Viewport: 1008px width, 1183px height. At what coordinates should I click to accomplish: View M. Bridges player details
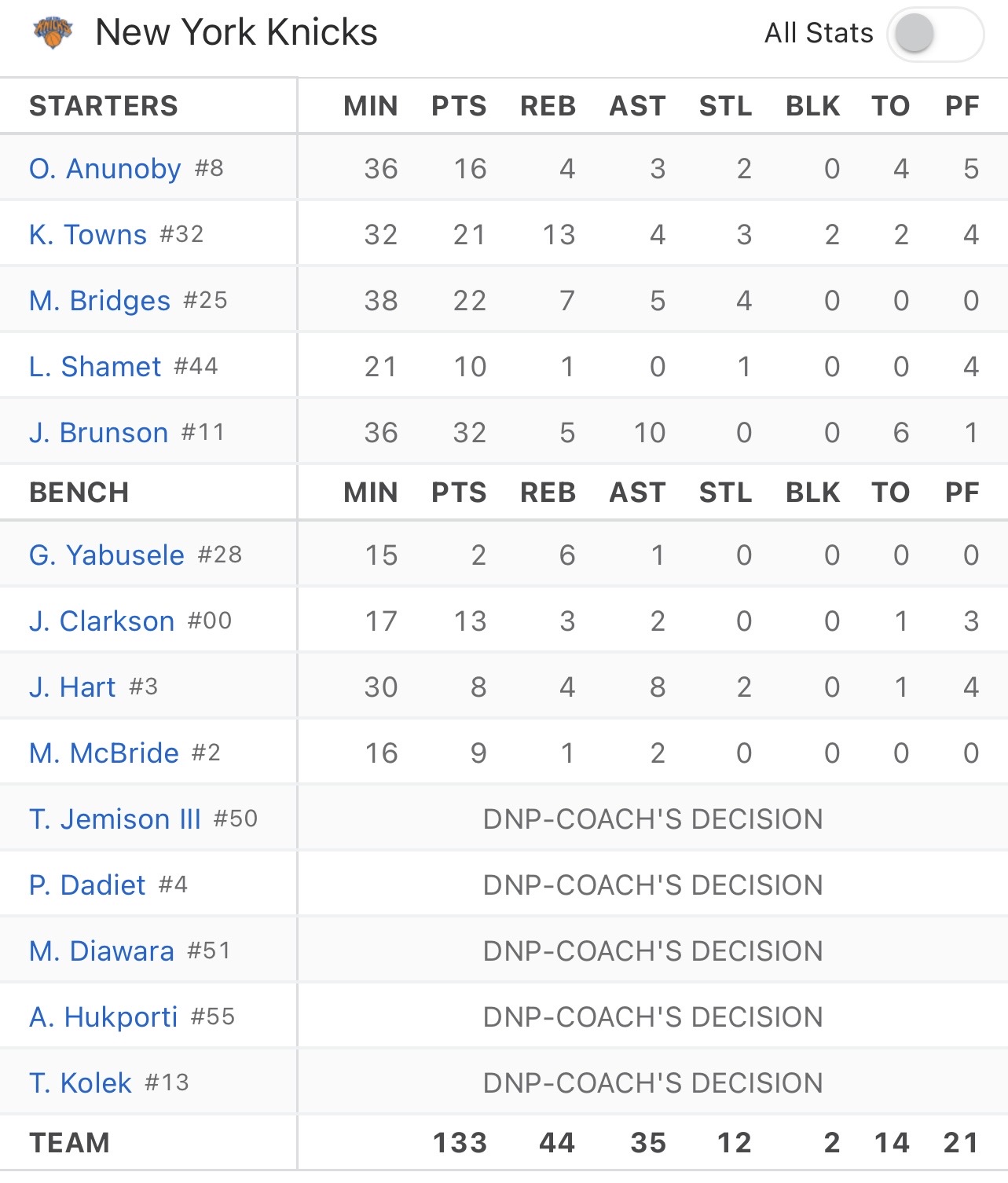coord(100,301)
